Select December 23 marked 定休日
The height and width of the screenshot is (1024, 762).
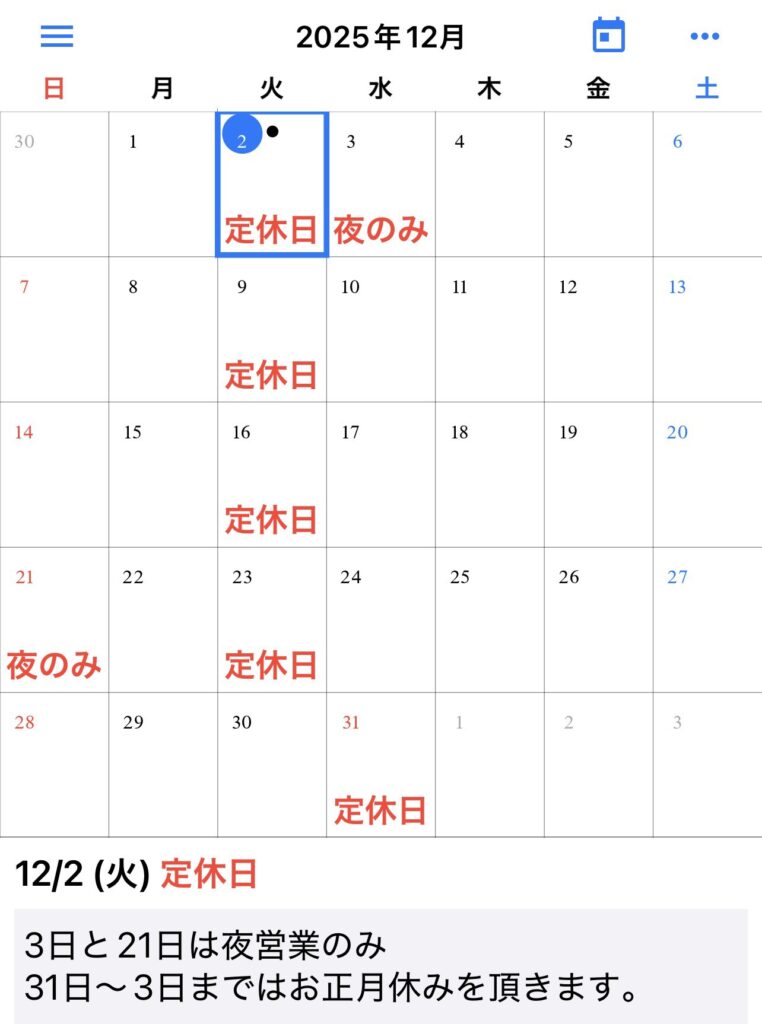(x=271, y=620)
